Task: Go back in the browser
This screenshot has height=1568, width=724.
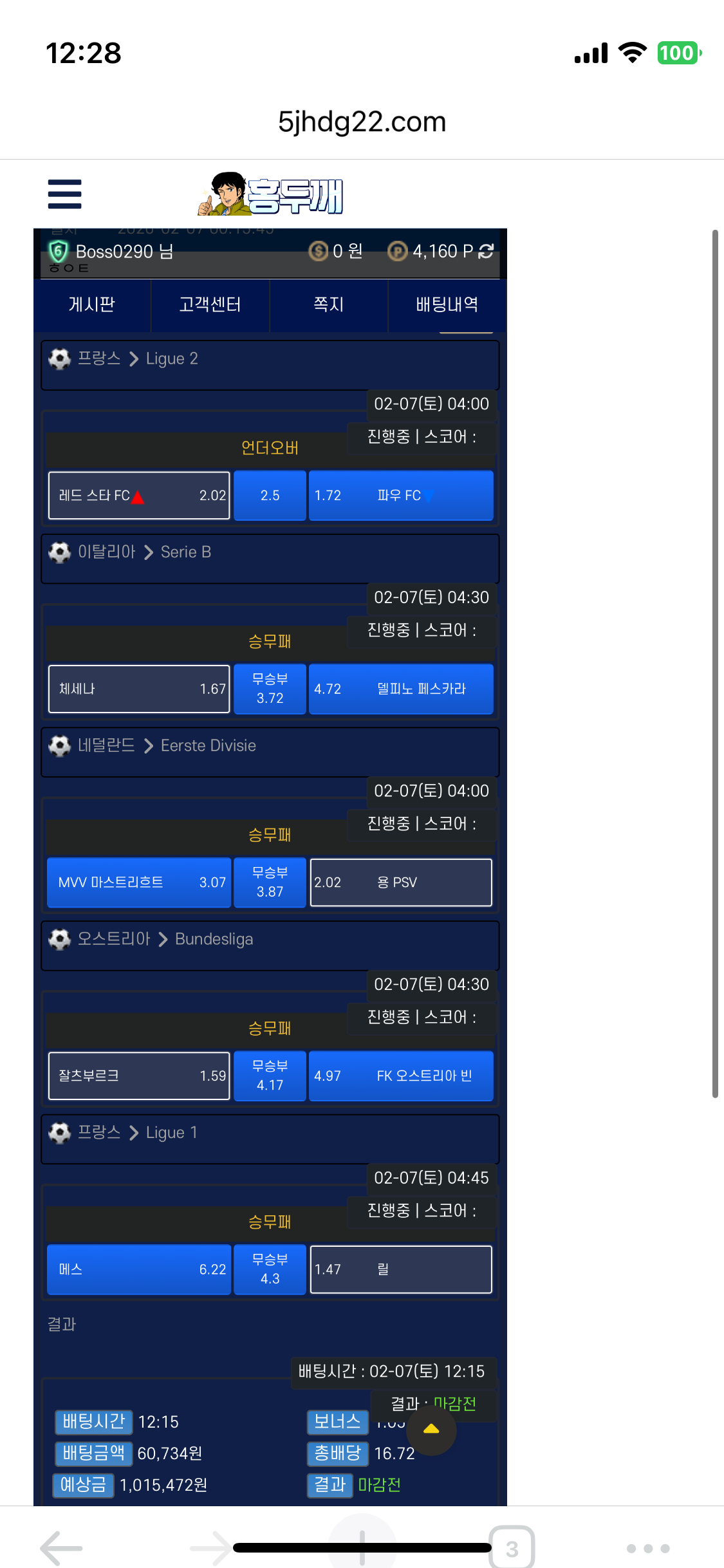Action: (62, 1548)
